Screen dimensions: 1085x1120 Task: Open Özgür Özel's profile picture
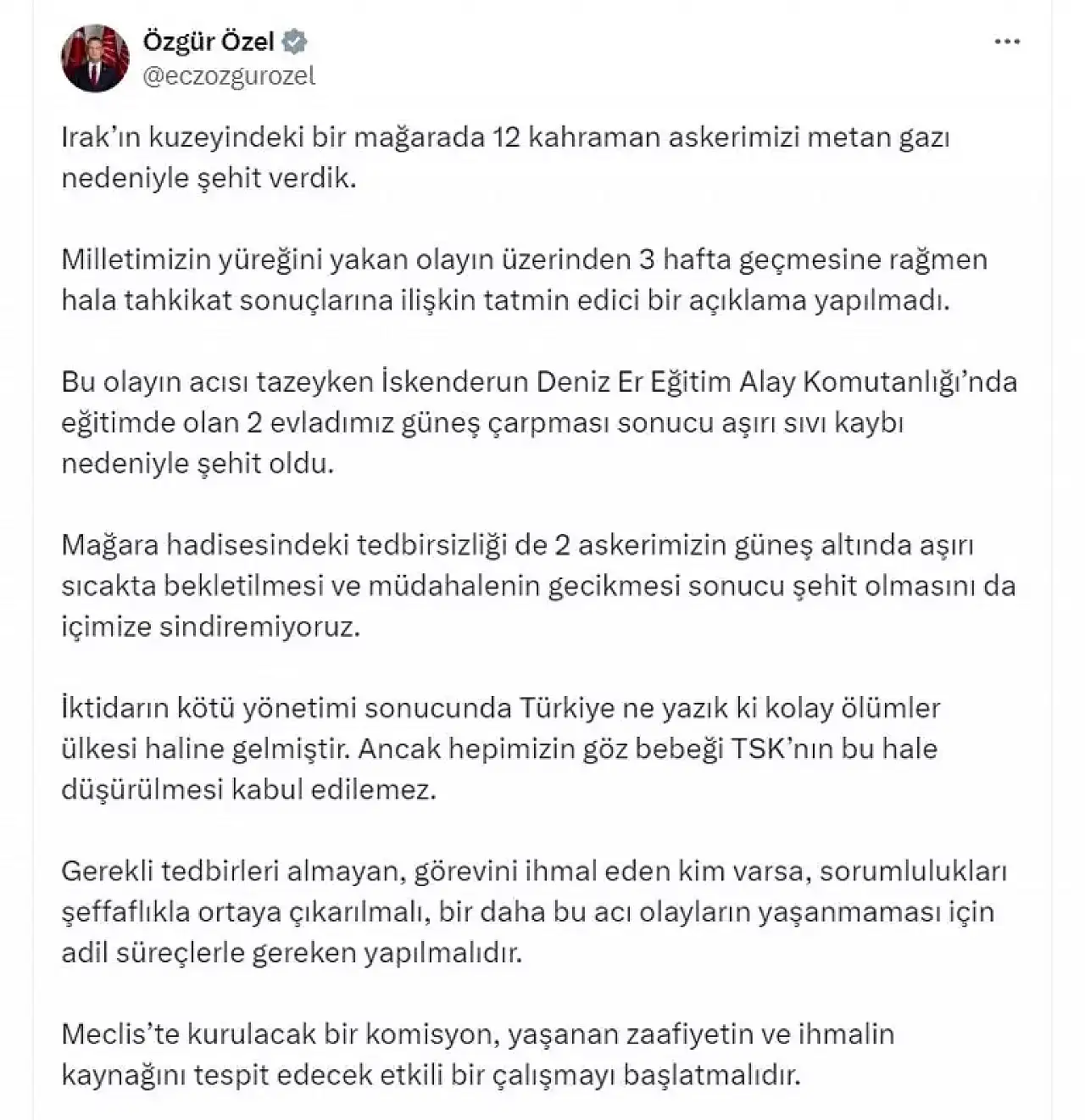(95, 59)
